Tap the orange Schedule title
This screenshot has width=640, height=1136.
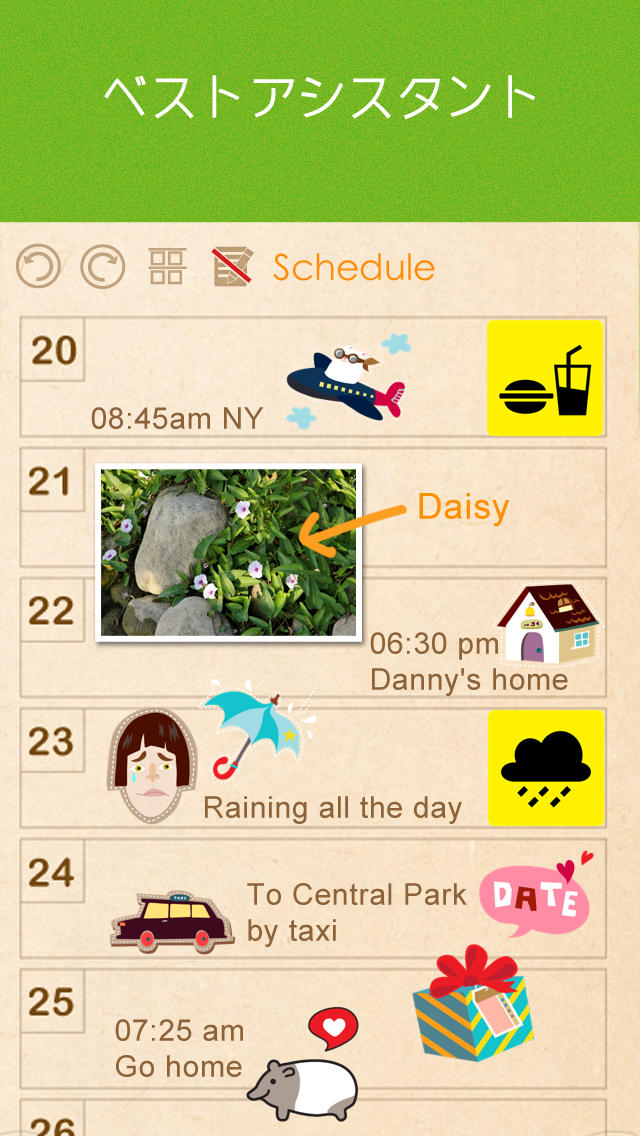(x=354, y=268)
